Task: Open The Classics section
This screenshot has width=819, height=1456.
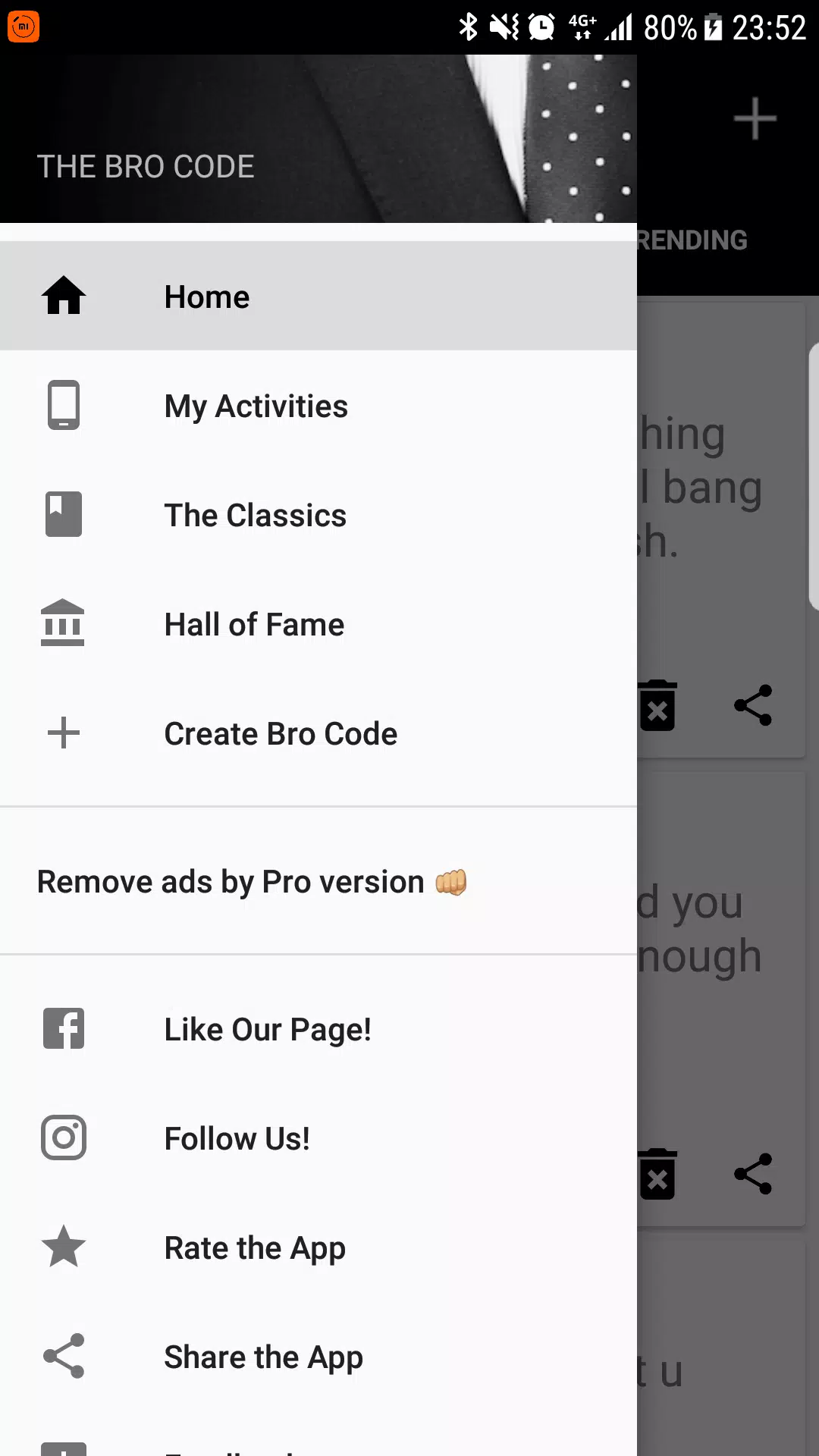Action: pos(318,514)
